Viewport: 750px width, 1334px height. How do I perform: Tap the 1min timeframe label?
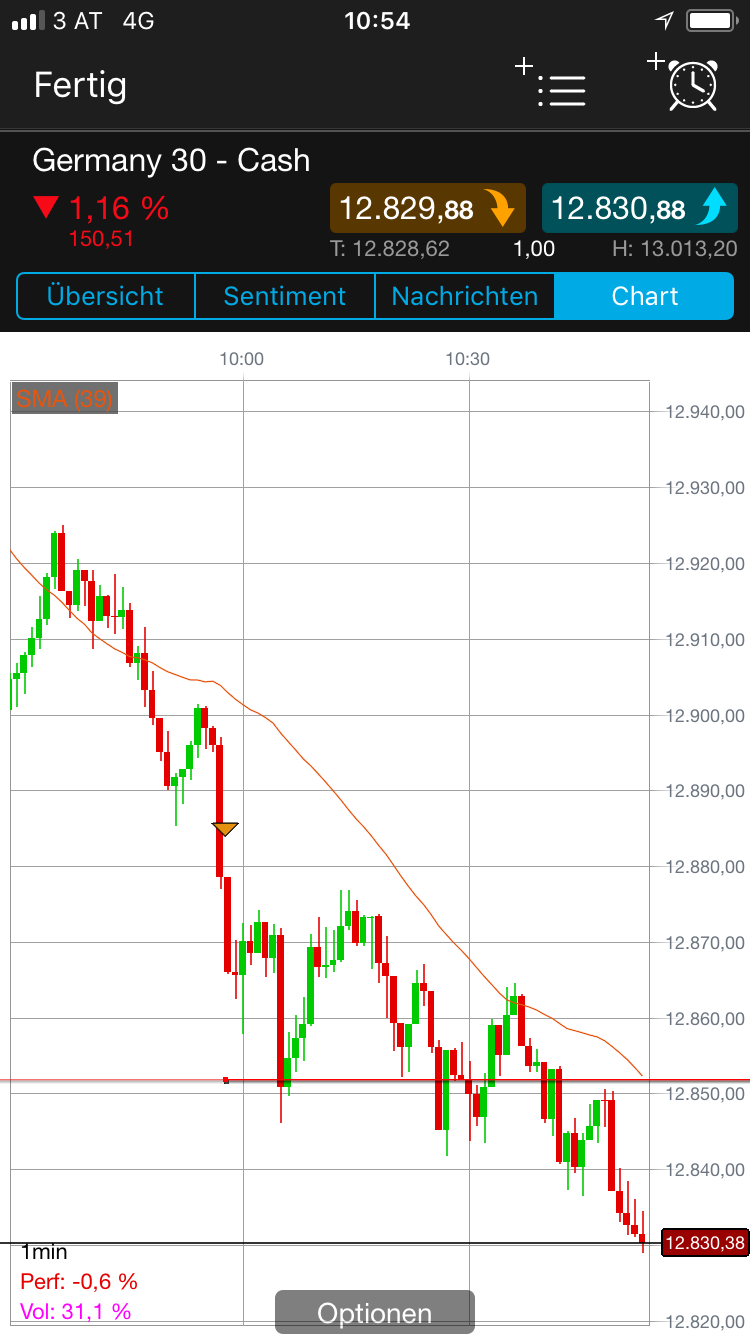click(44, 1251)
